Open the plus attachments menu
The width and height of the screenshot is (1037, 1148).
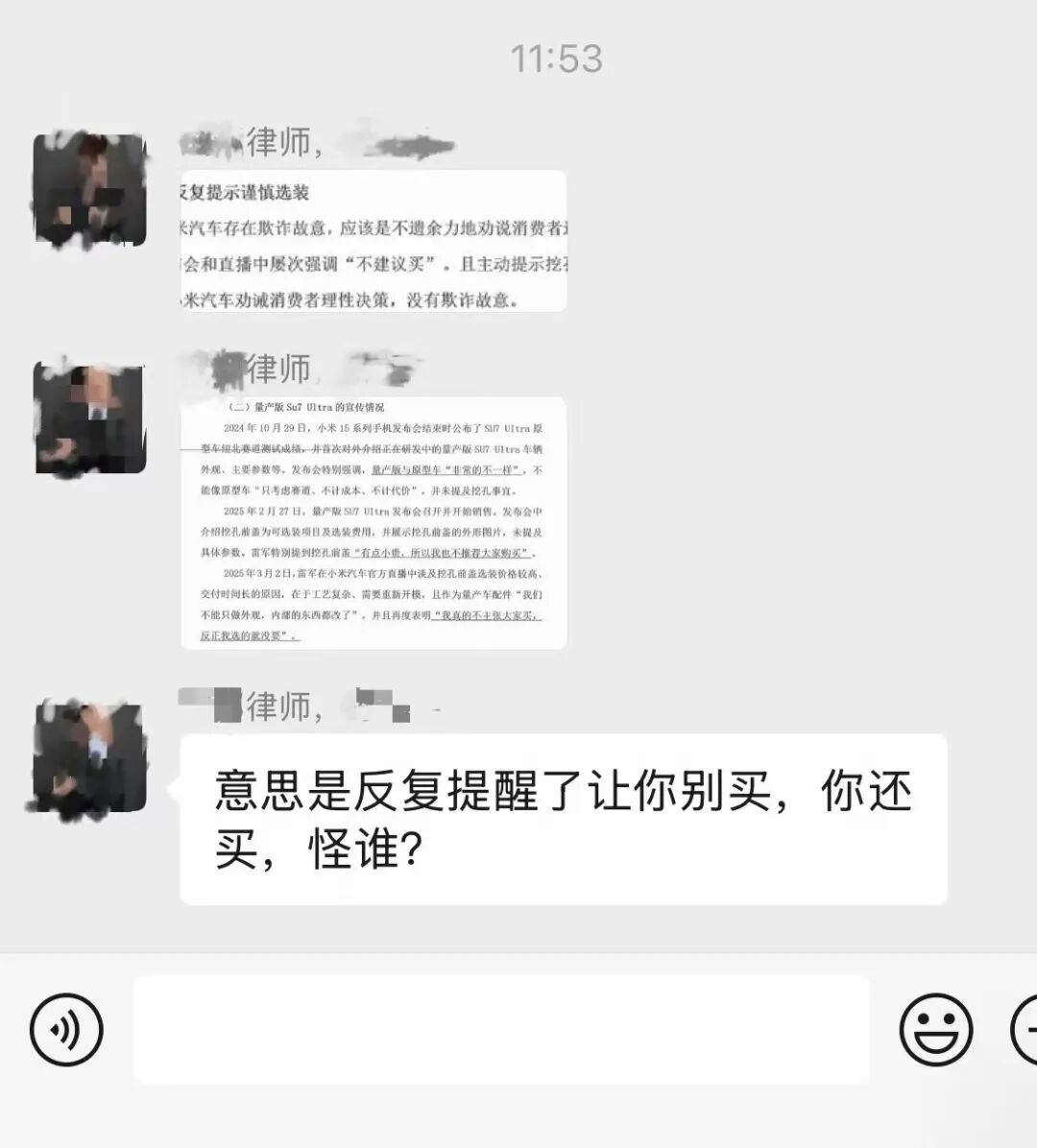(1025, 1030)
